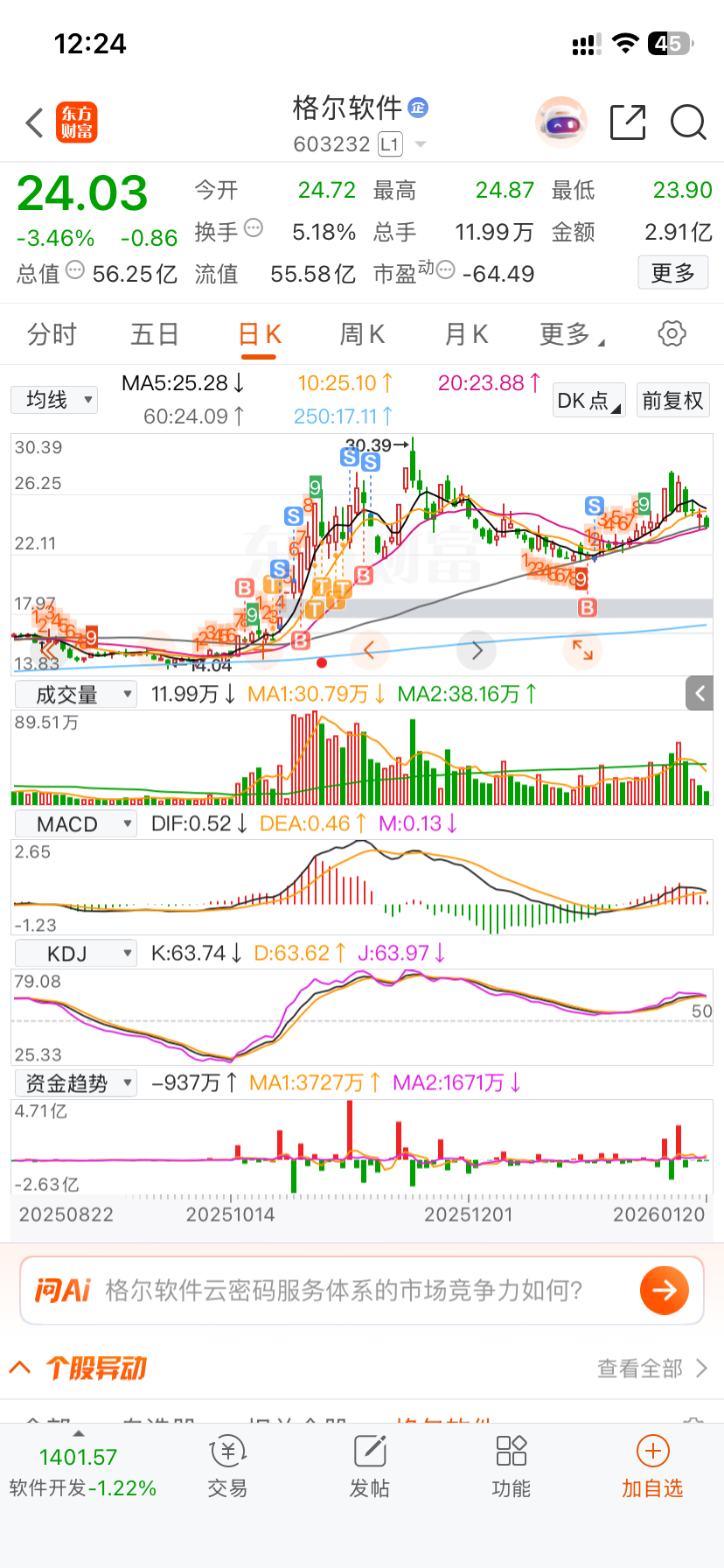Image resolution: width=724 pixels, height=1568 pixels.
Task: Go back using the top-left arrow
Action: pyautogui.click(x=35, y=123)
